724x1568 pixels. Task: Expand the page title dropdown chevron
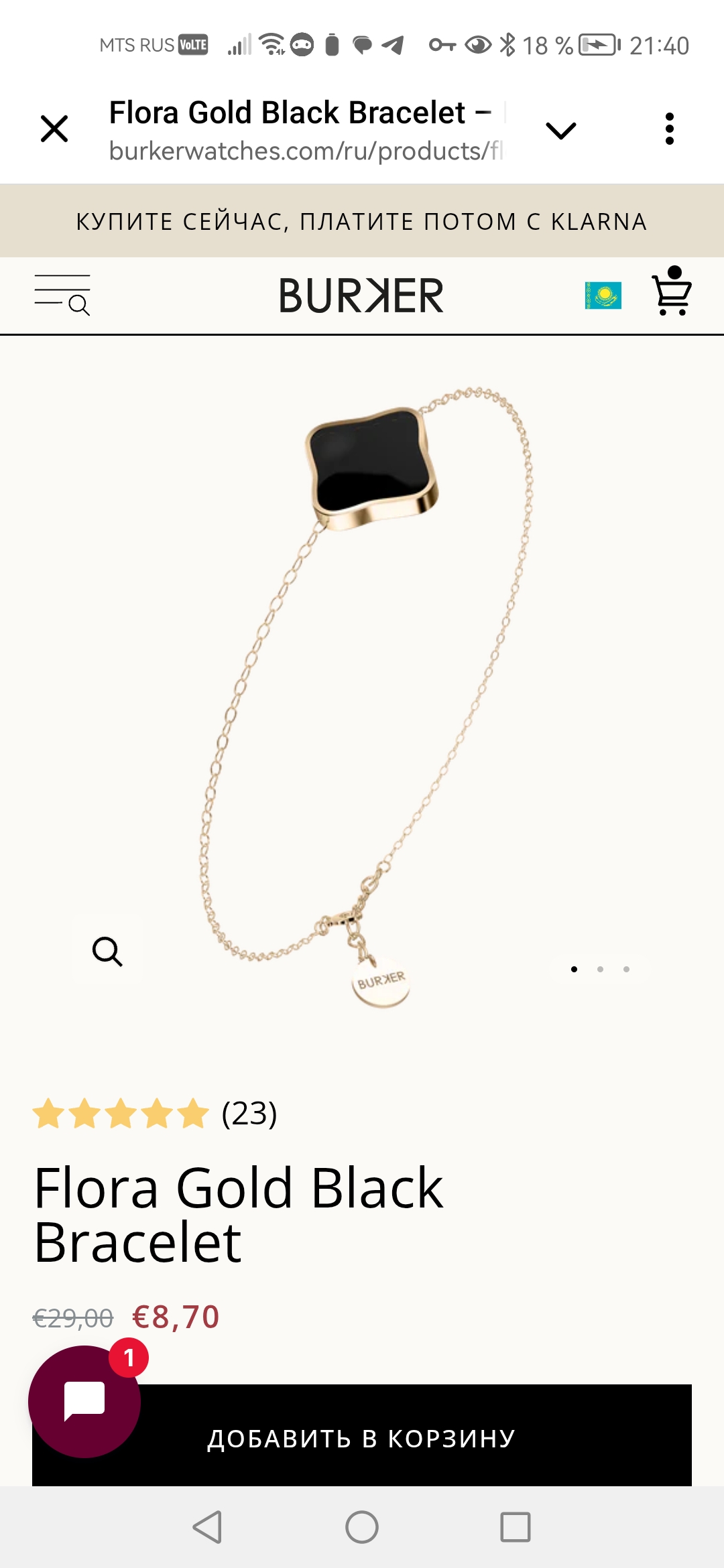click(560, 130)
